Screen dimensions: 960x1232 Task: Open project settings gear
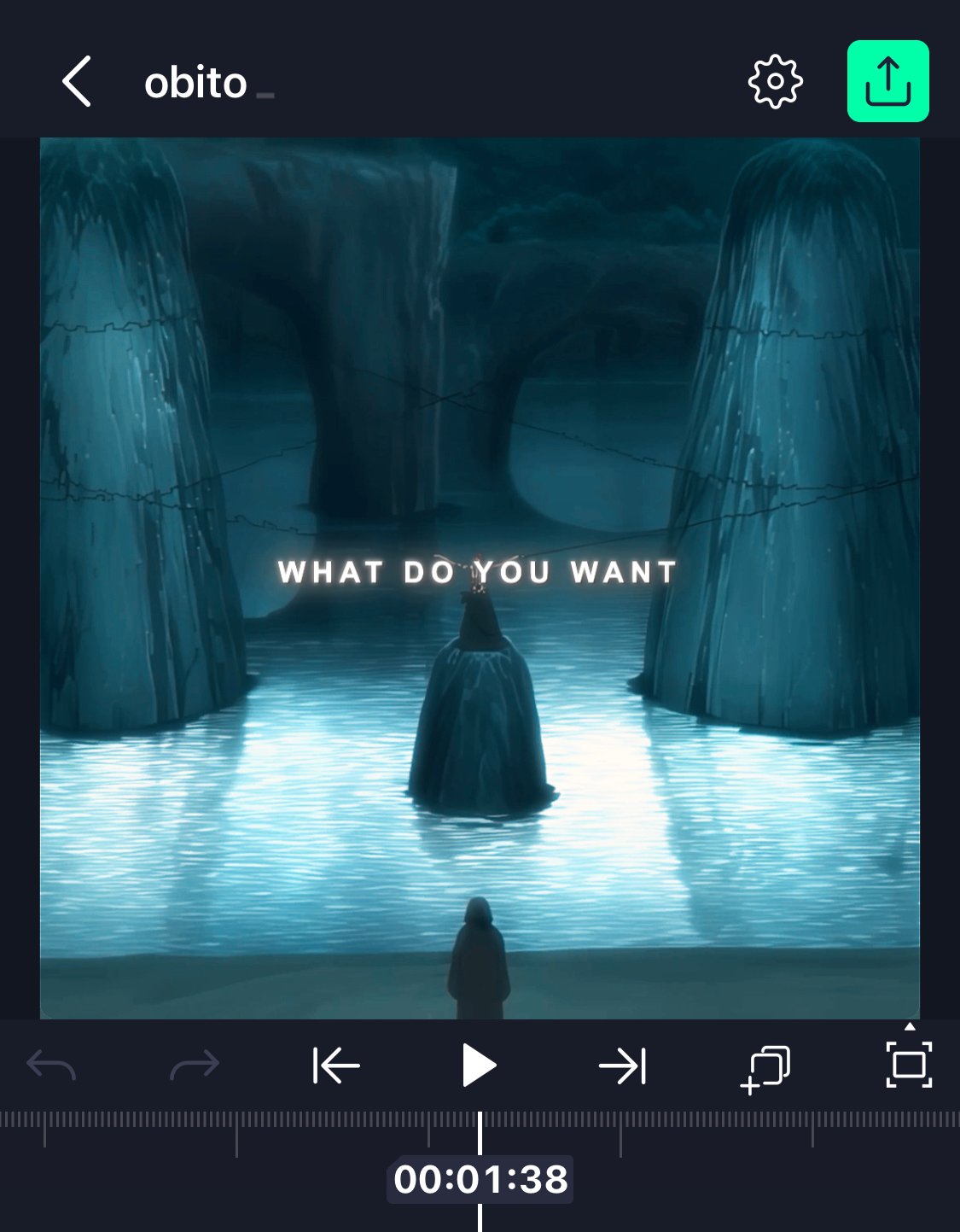[775, 82]
